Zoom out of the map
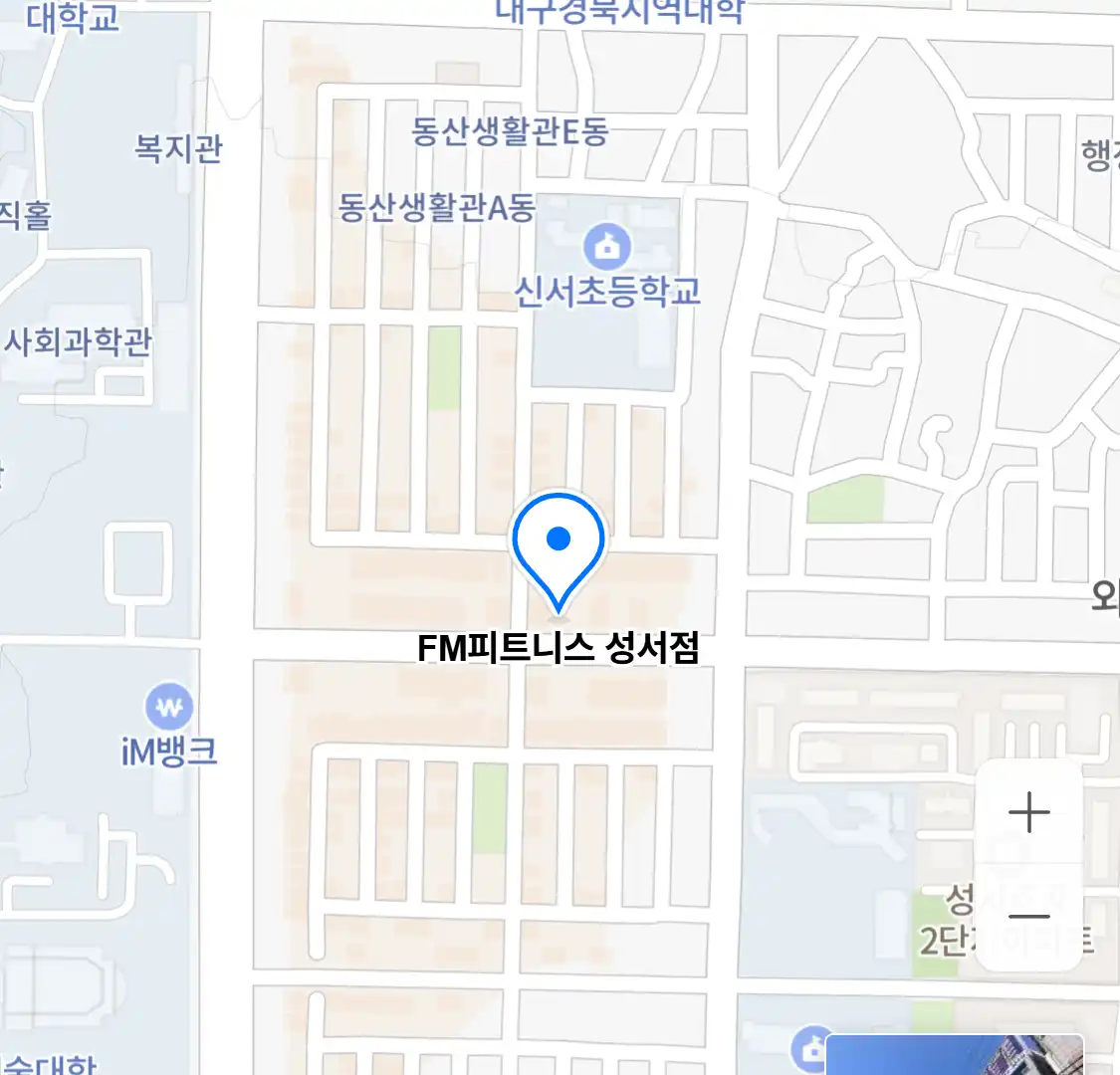The image size is (1120, 1075). pos(1028,917)
